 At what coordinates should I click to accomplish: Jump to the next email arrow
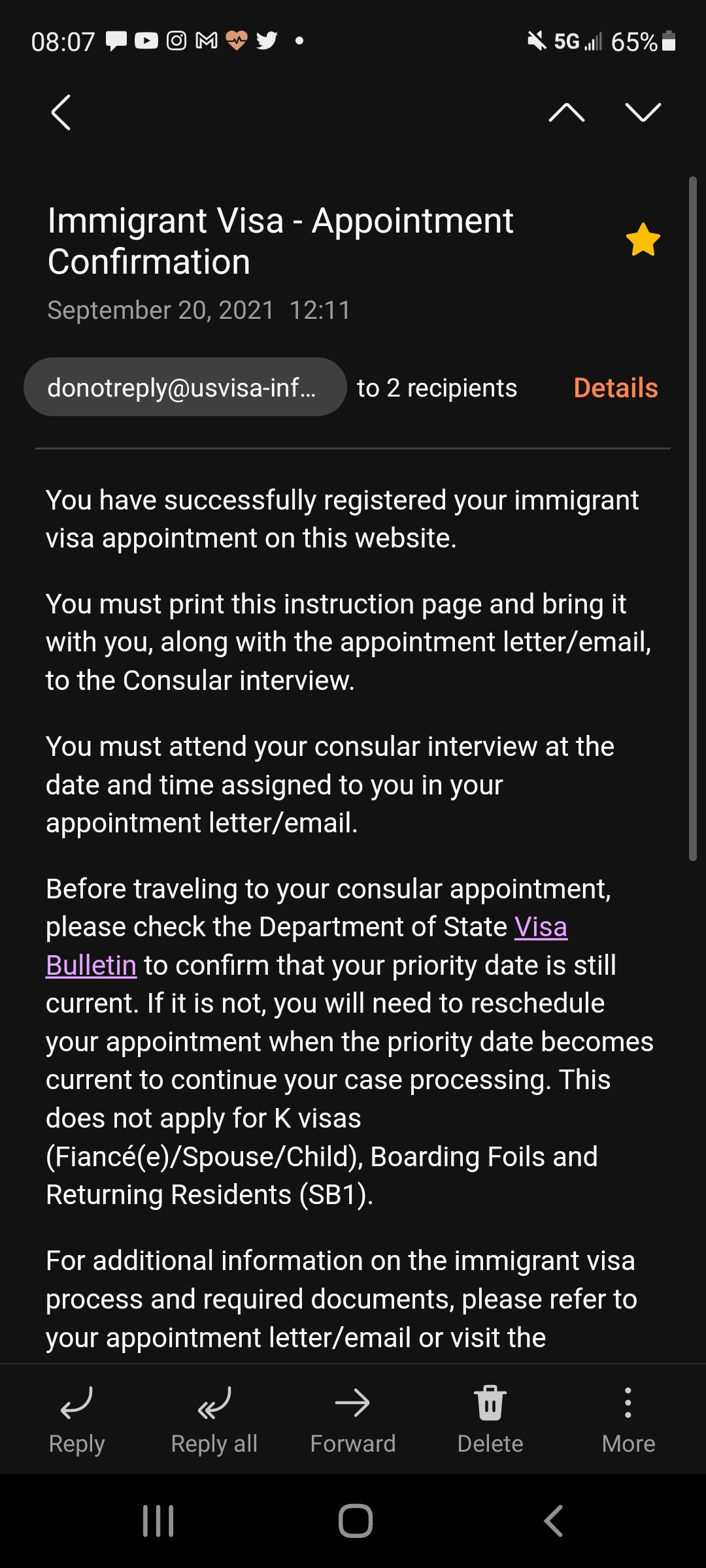pos(643,112)
